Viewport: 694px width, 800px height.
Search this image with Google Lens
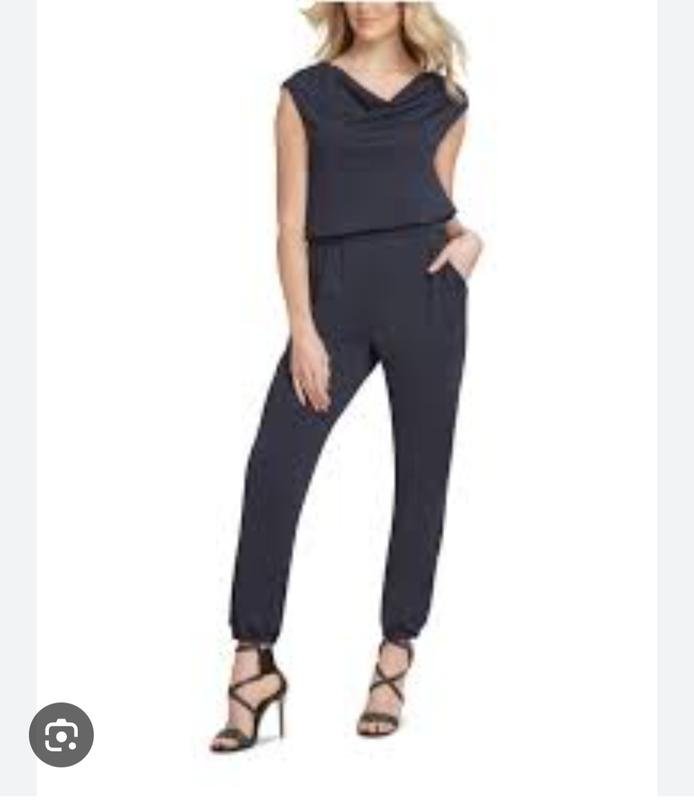coord(61,735)
